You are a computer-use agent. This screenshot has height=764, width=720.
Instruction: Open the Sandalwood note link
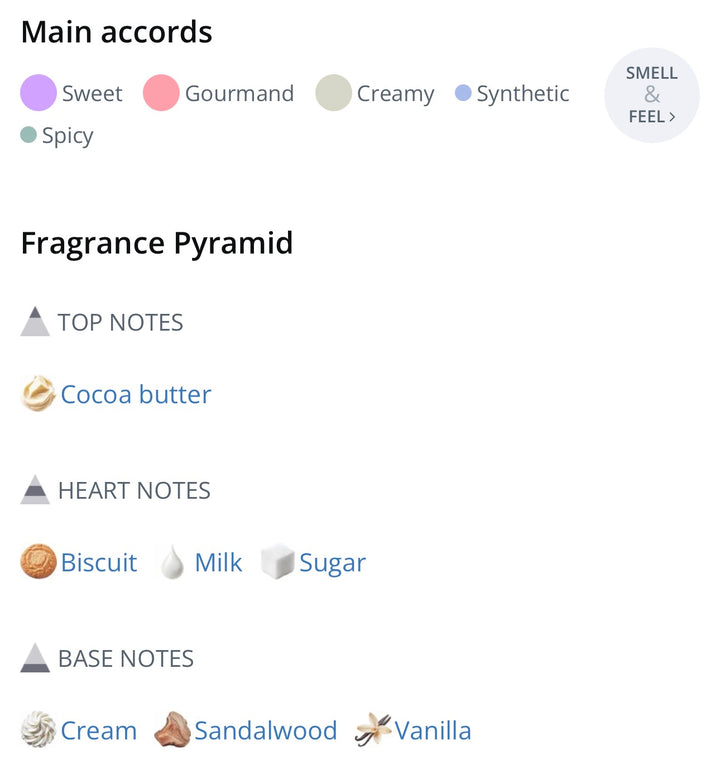(265, 730)
